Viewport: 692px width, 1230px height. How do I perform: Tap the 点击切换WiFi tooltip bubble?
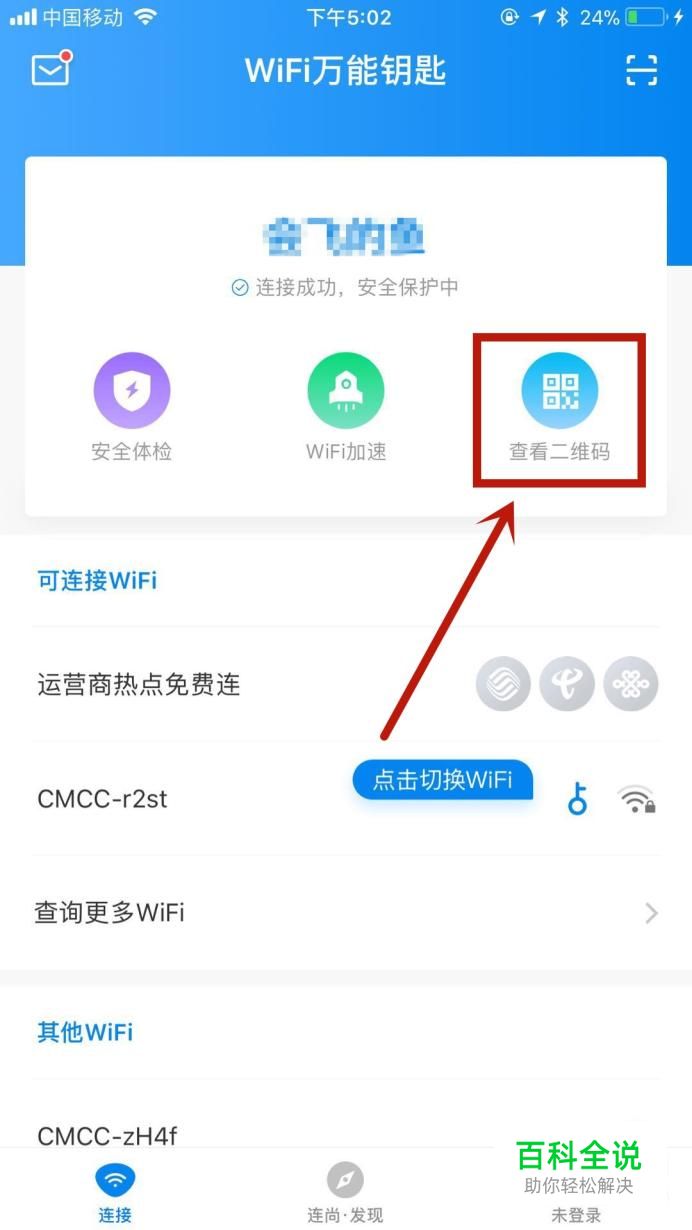(x=443, y=779)
